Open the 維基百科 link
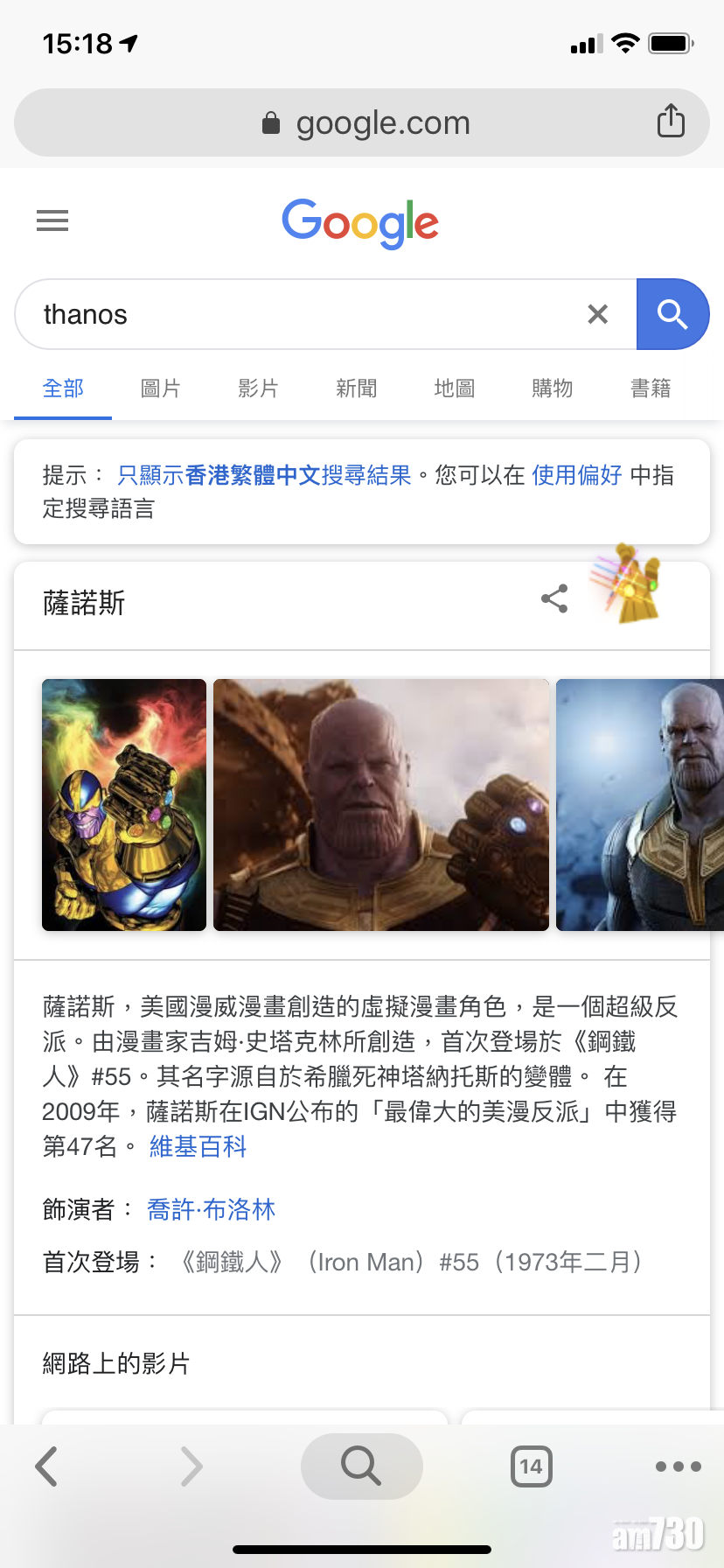724x1568 pixels. pos(198,1146)
